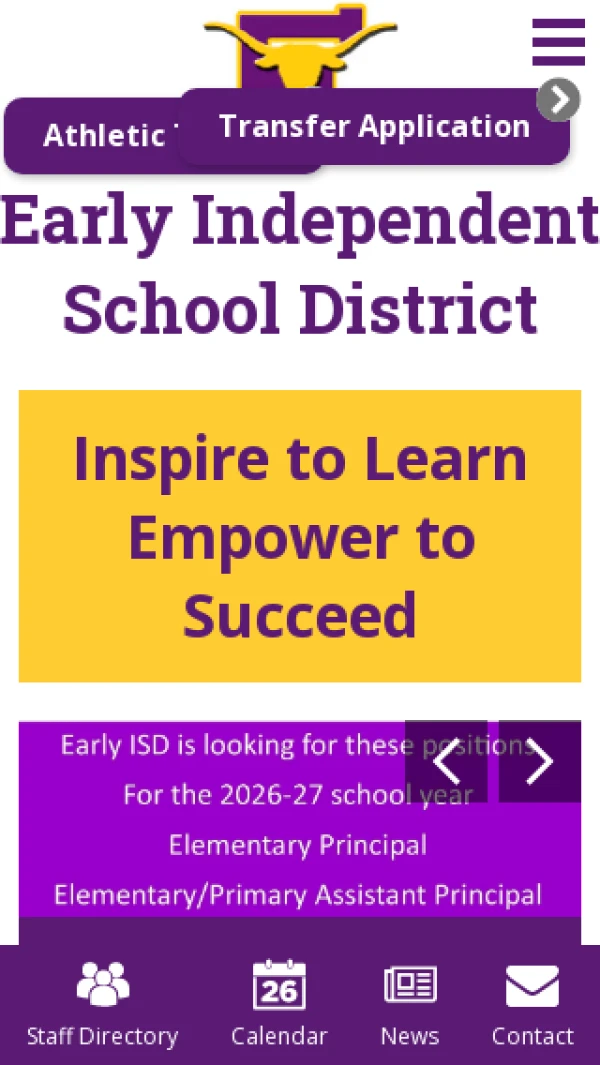600x1065 pixels.
Task: Open the Contact page
Action: tap(533, 1005)
